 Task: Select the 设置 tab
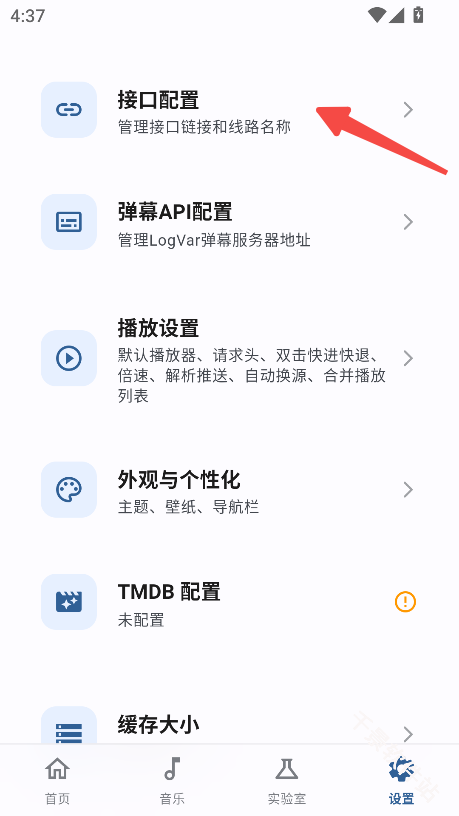[x=401, y=781]
